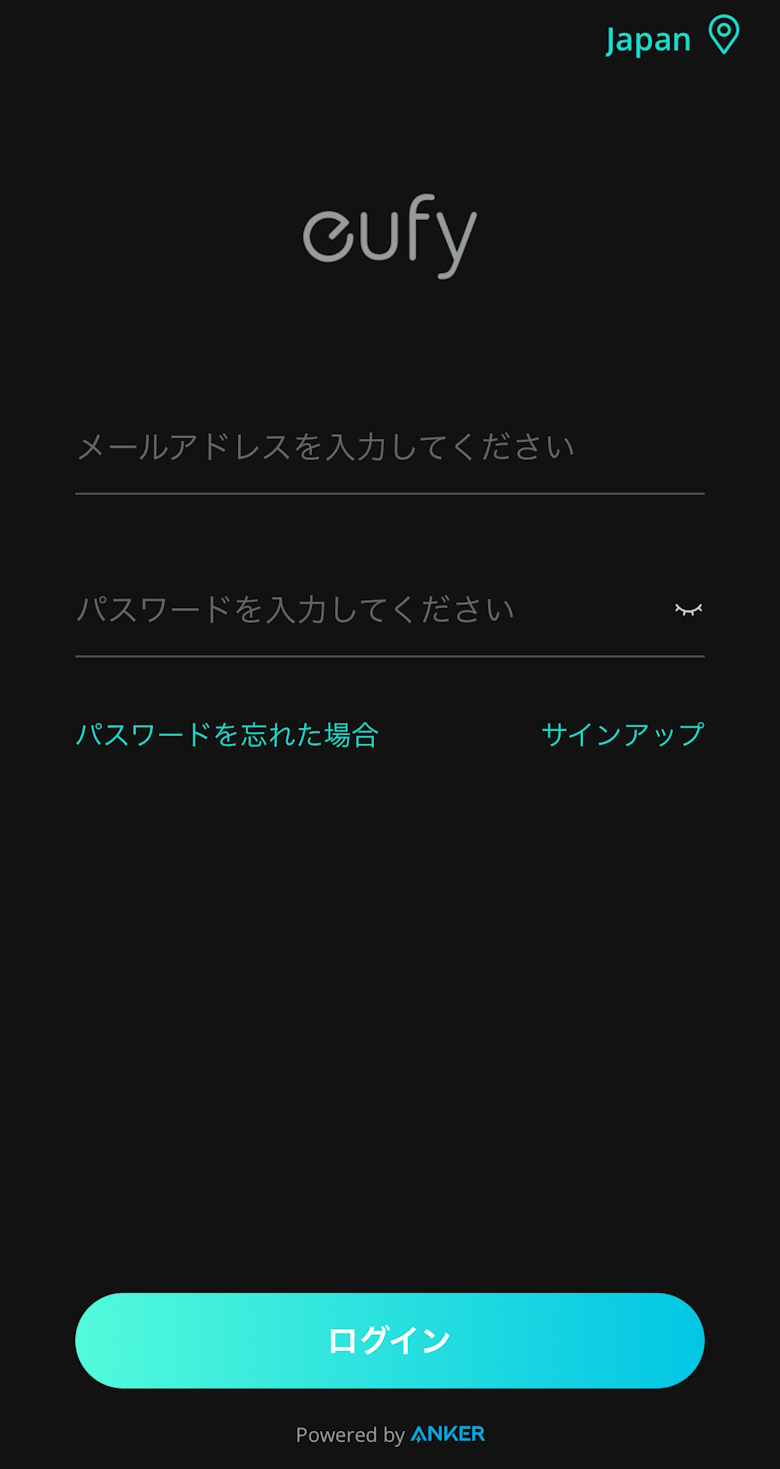Change the Japan region selector

point(672,39)
